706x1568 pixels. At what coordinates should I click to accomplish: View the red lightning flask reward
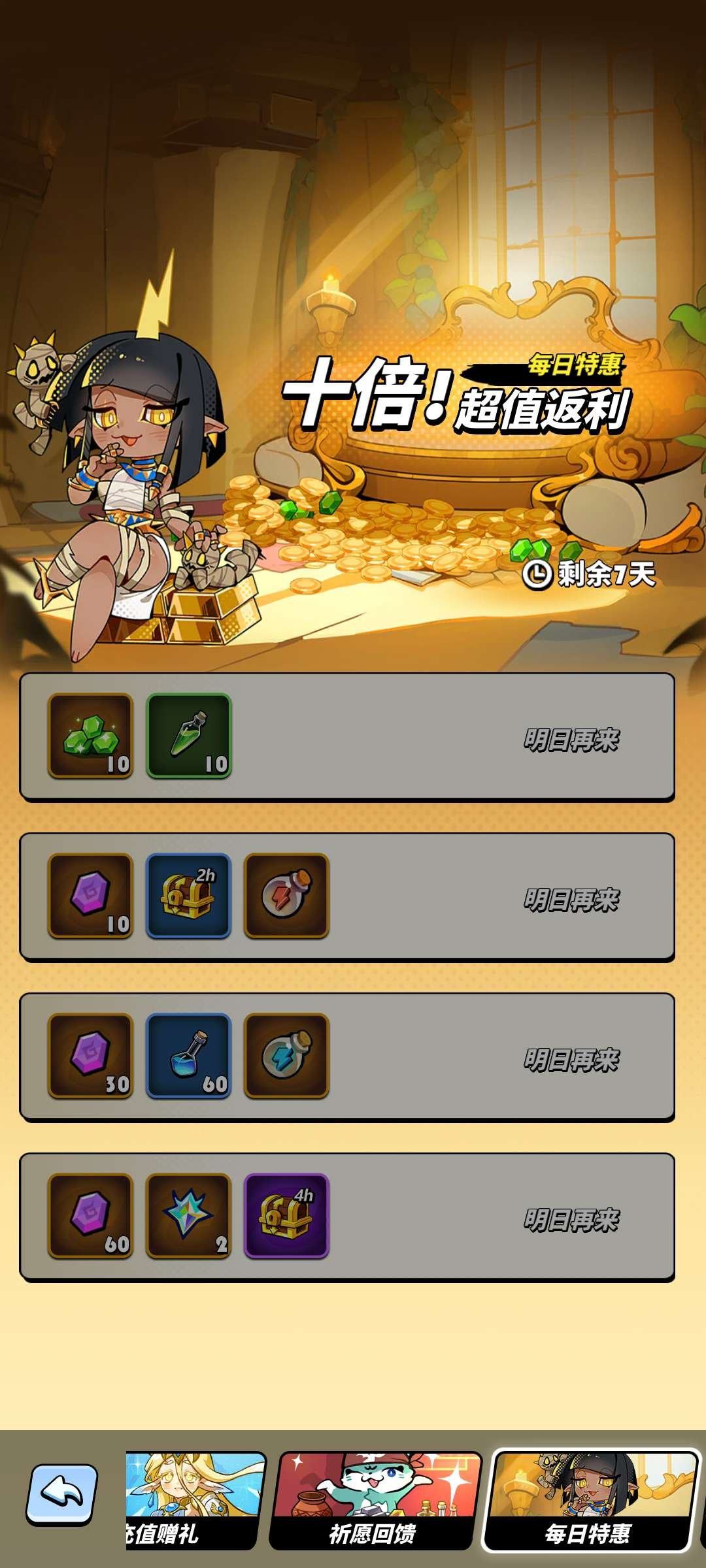tap(286, 896)
